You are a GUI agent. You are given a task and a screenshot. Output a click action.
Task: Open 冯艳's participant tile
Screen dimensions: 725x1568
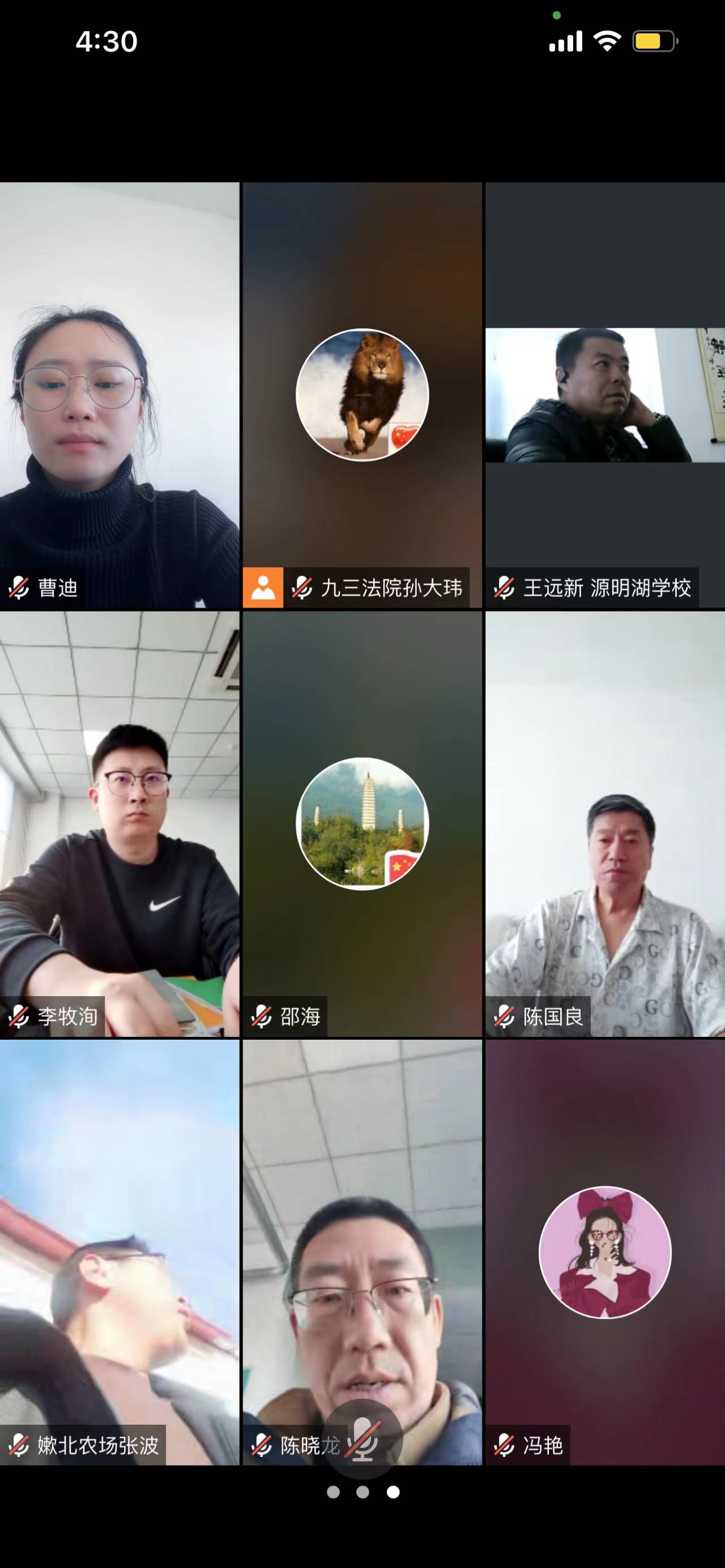click(x=604, y=1251)
